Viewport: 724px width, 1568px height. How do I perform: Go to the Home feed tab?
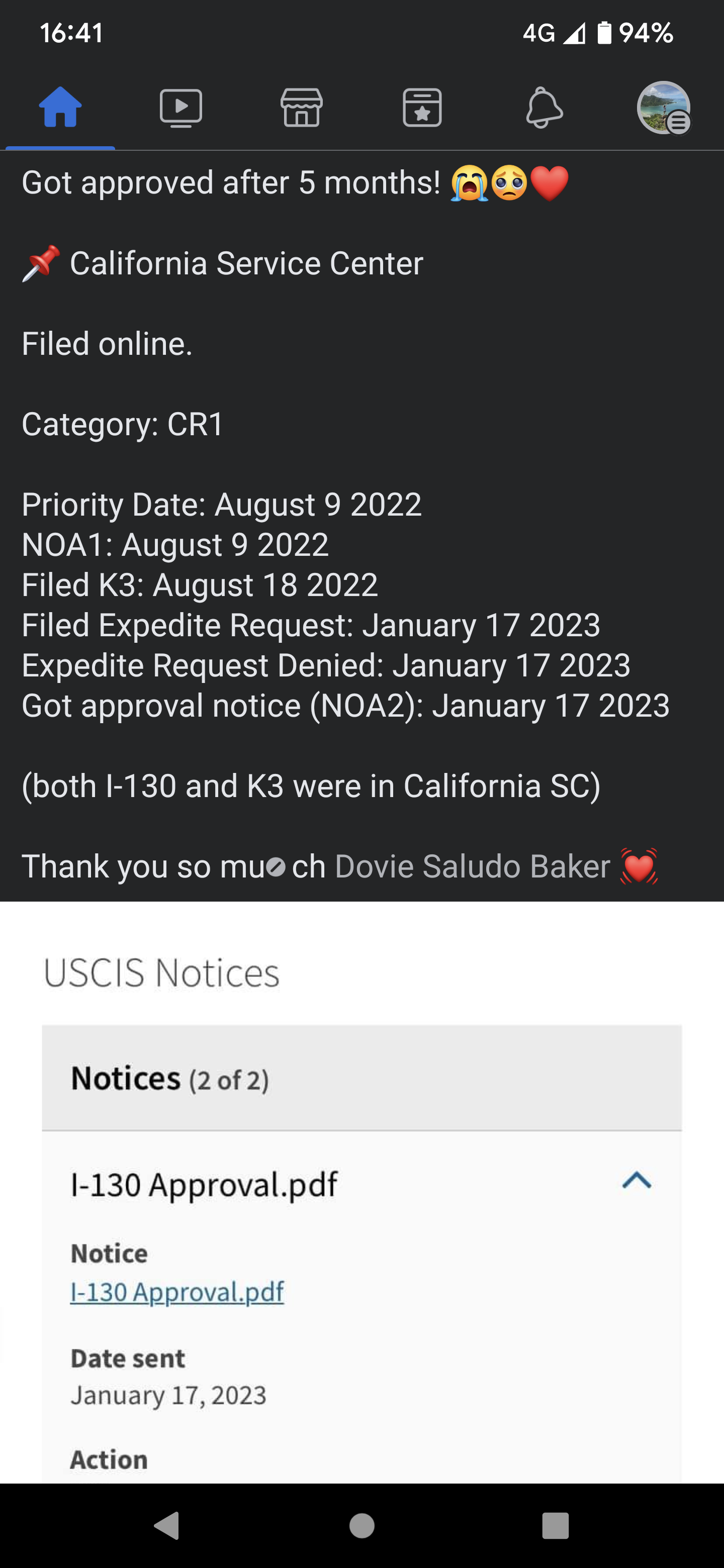pos(60,107)
